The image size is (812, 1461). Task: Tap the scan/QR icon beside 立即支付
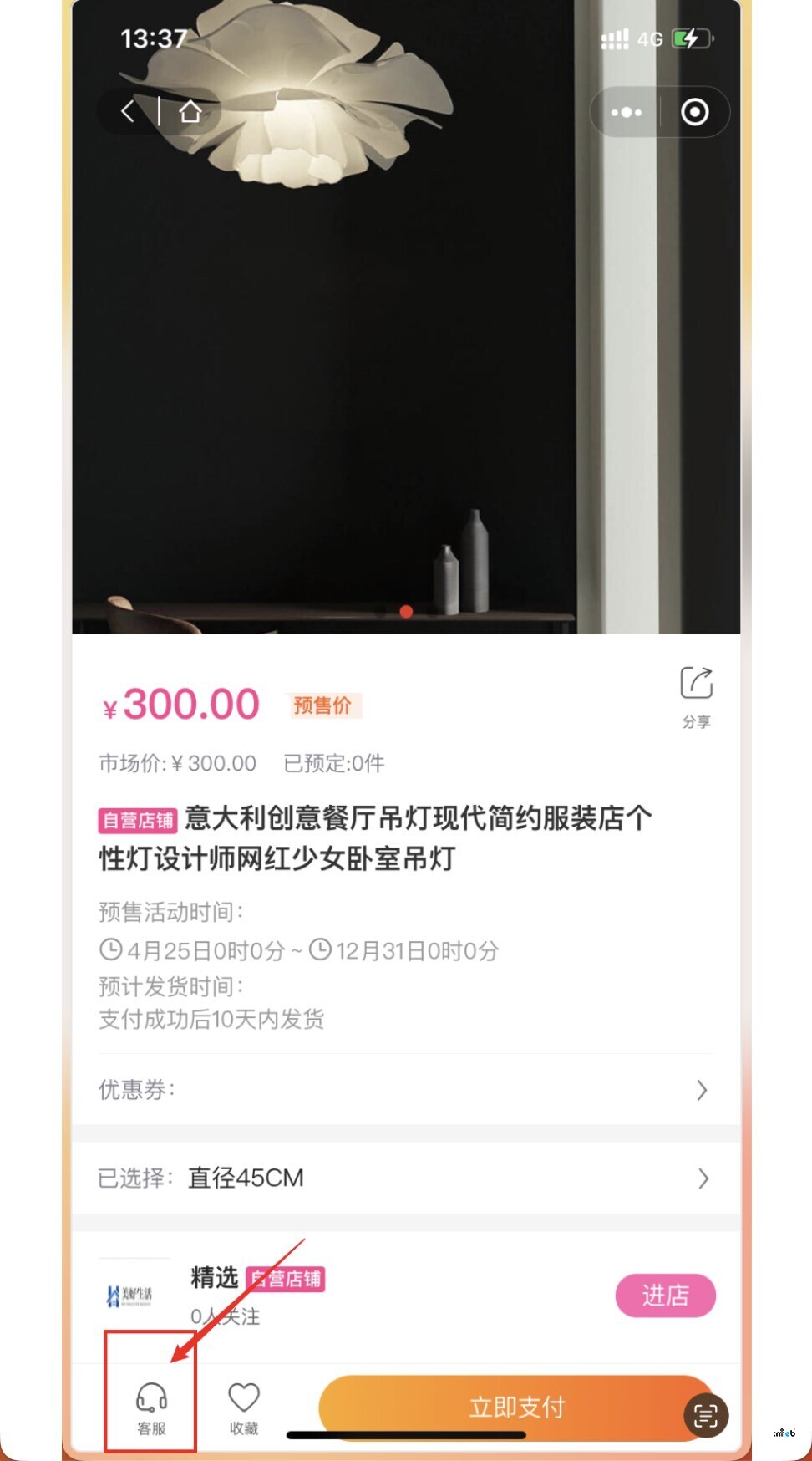(x=706, y=1416)
